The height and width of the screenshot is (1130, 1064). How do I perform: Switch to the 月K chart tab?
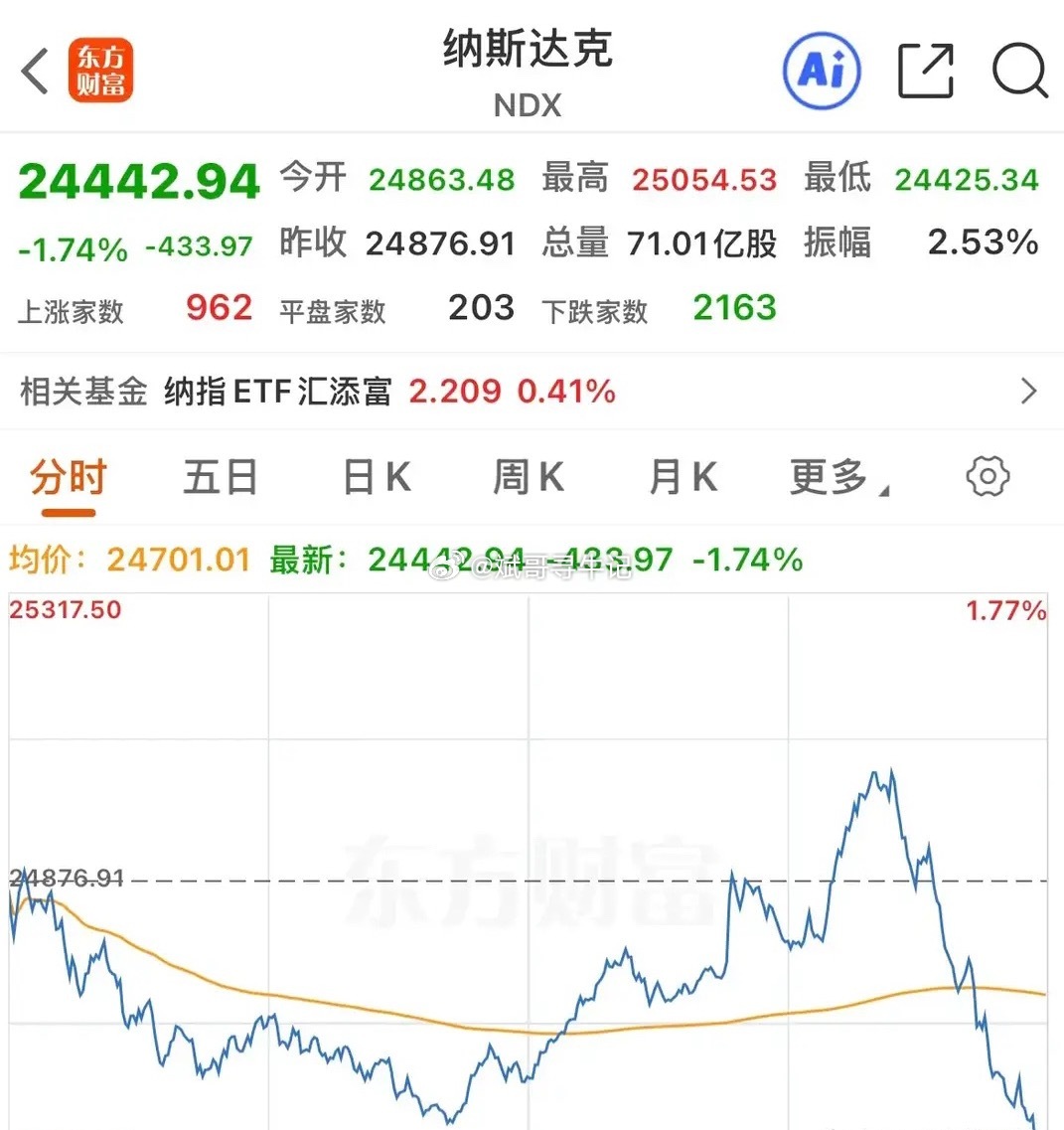(x=683, y=477)
